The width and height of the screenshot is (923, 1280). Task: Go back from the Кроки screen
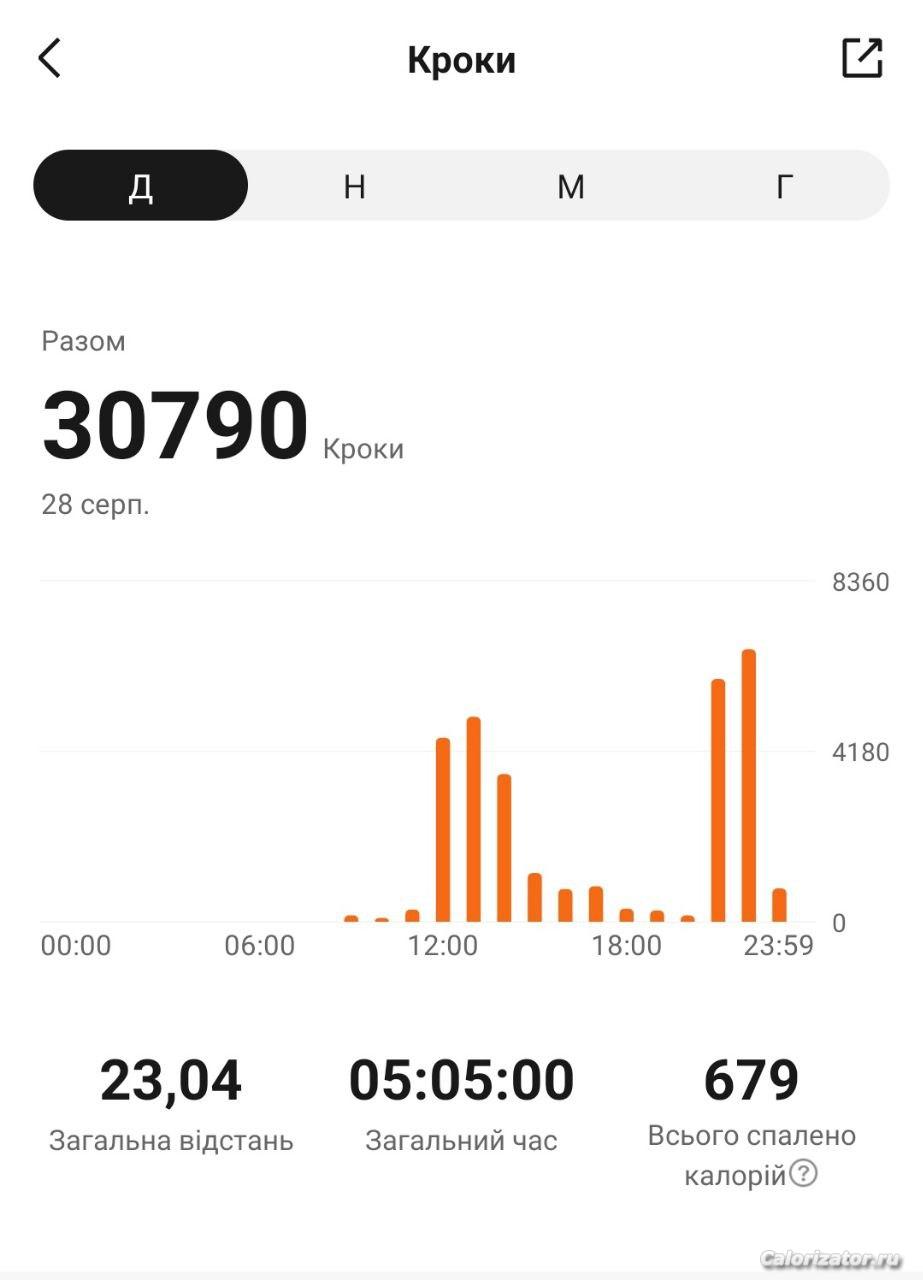tap(50, 58)
